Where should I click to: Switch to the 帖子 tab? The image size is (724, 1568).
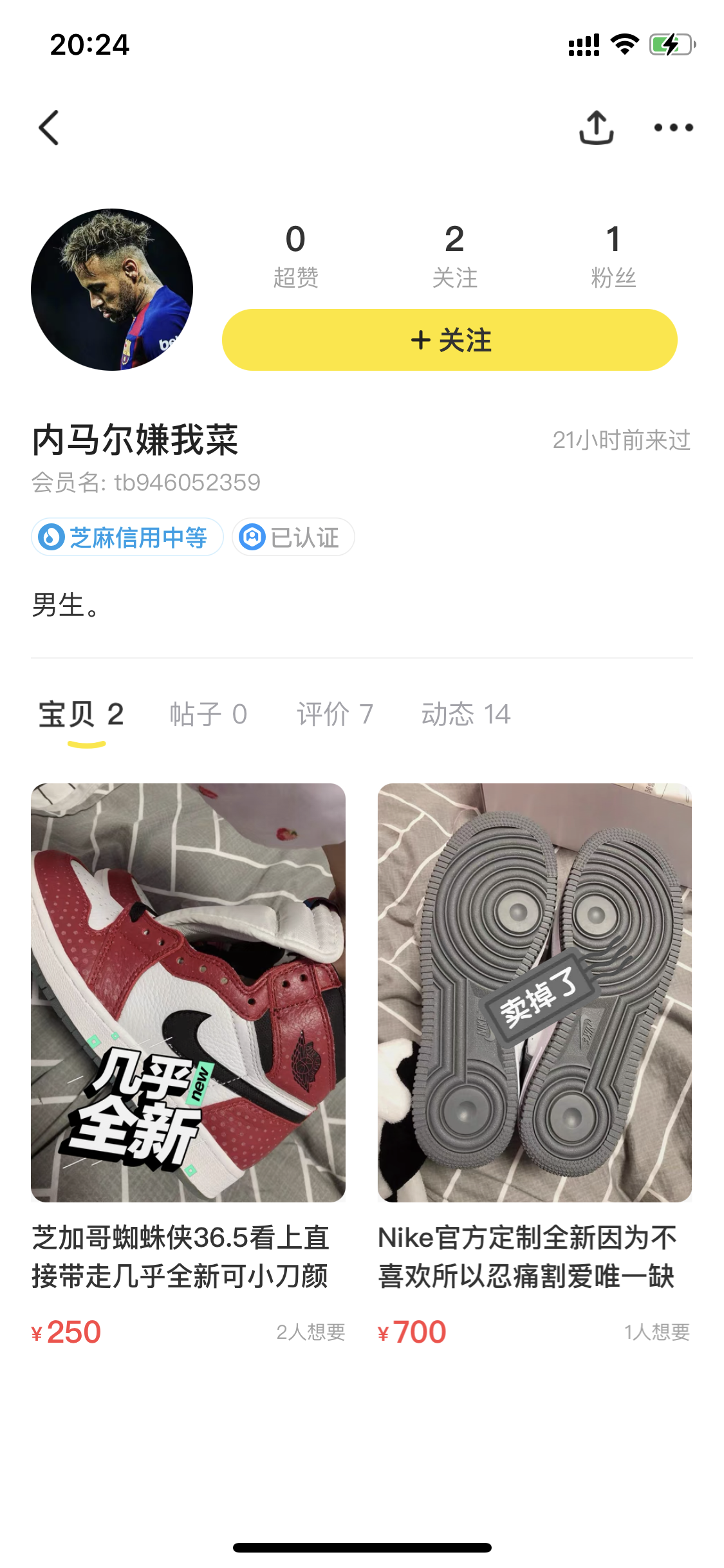coord(208,714)
